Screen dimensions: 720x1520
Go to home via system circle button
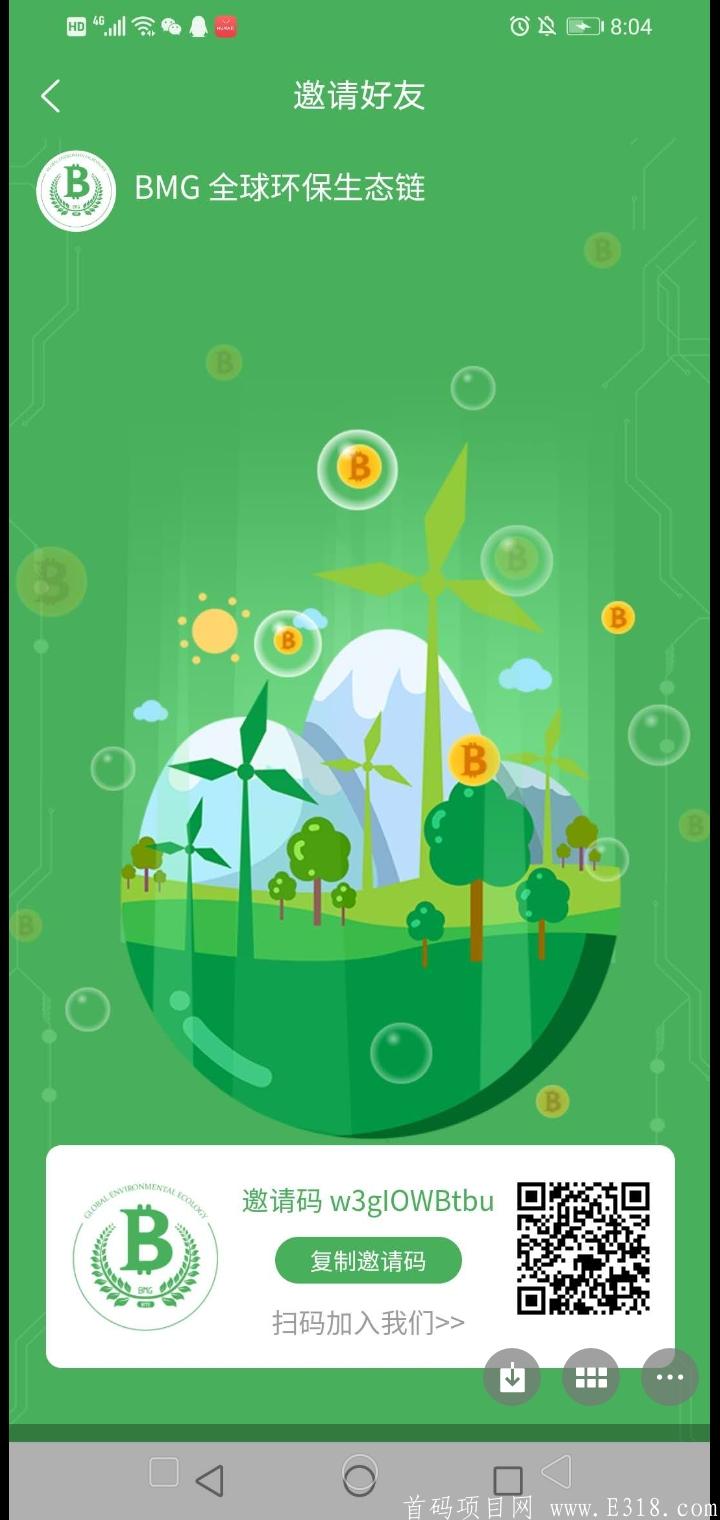359,1477
